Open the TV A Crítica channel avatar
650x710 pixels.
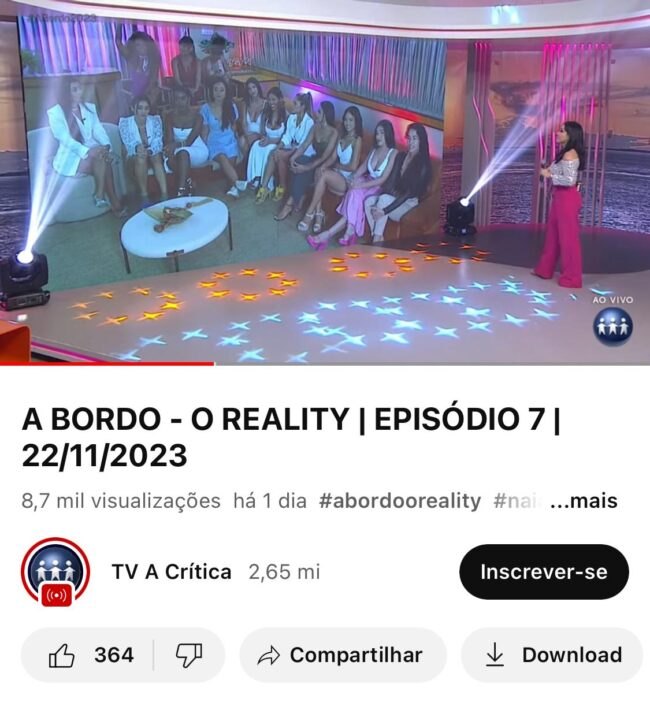[56, 572]
